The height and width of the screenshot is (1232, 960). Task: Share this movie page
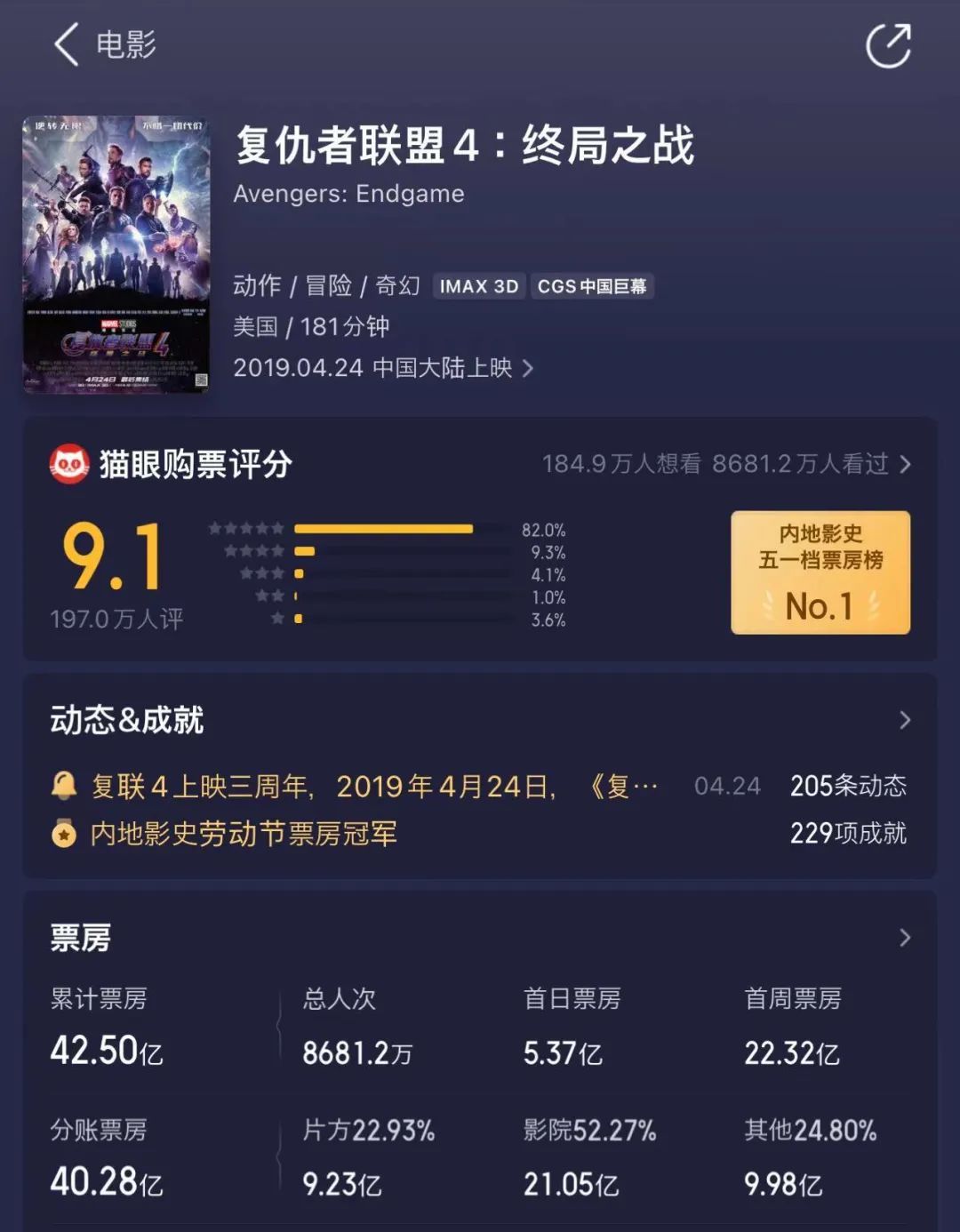pyautogui.click(x=888, y=46)
